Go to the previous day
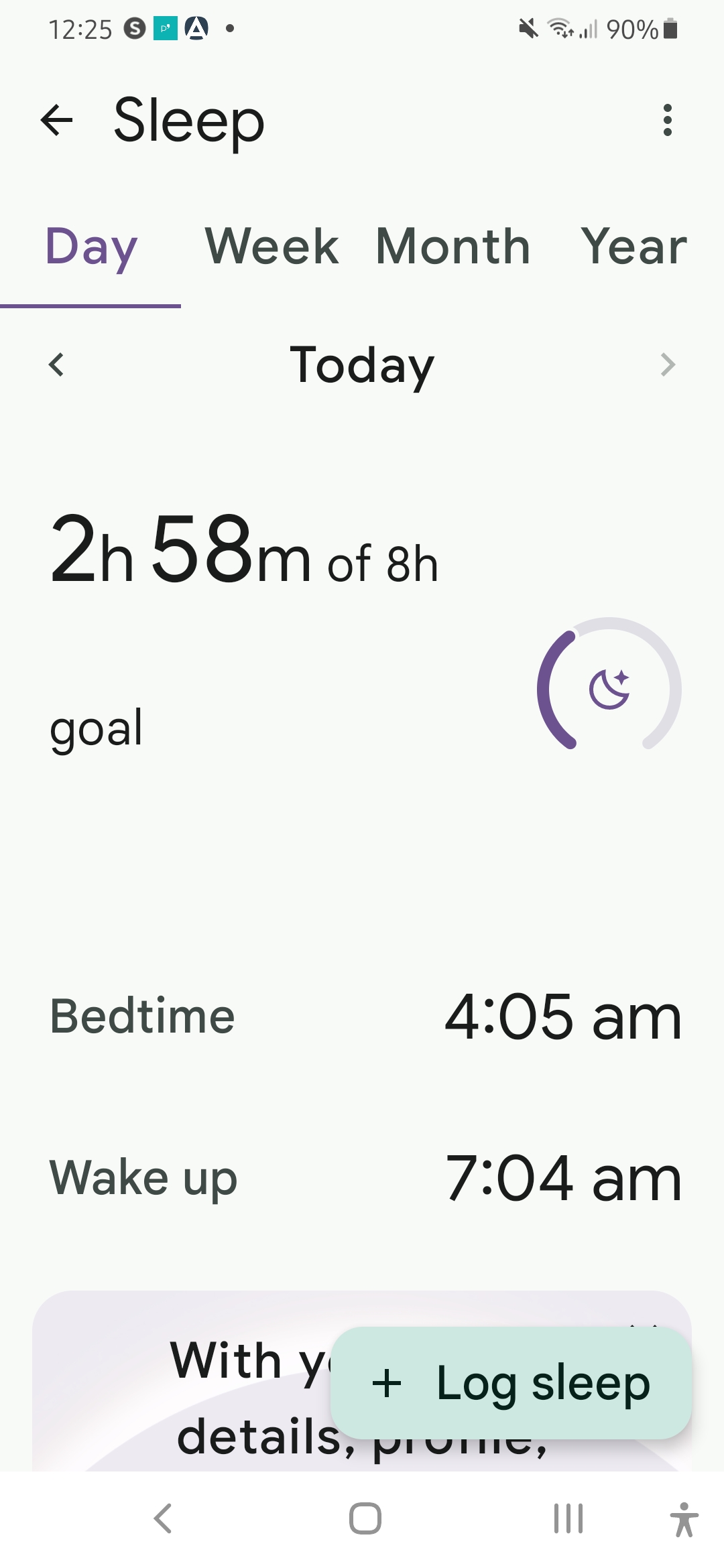 click(56, 365)
